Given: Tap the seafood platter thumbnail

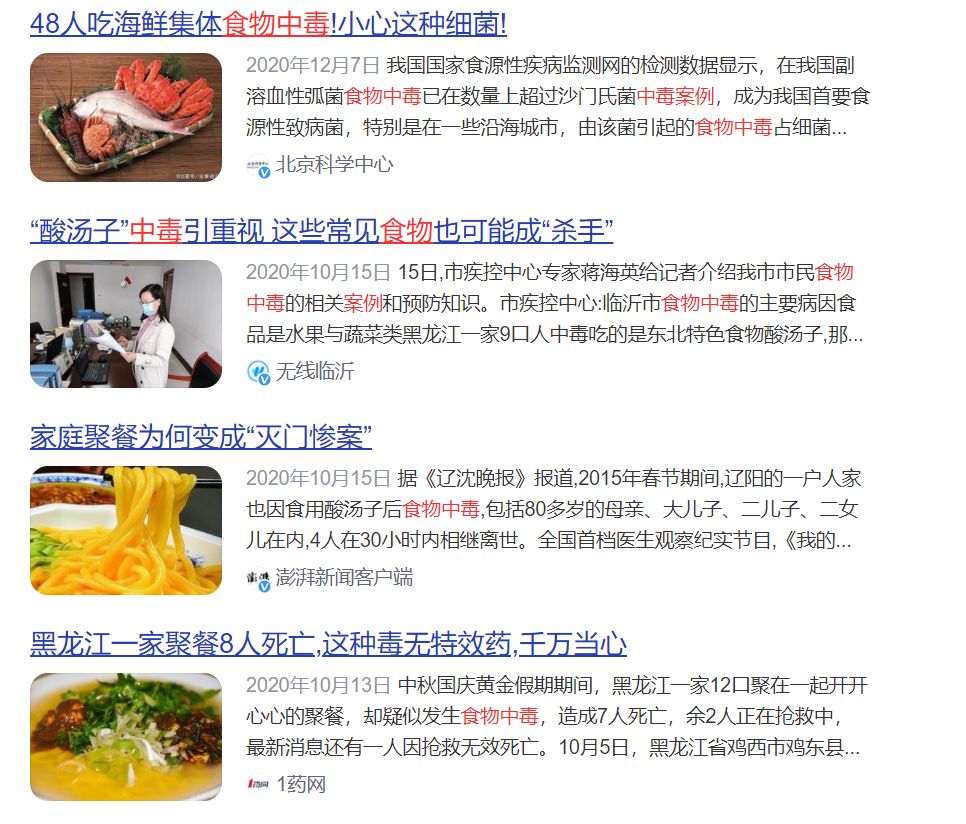Looking at the screenshot, I should tap(126, 117).
